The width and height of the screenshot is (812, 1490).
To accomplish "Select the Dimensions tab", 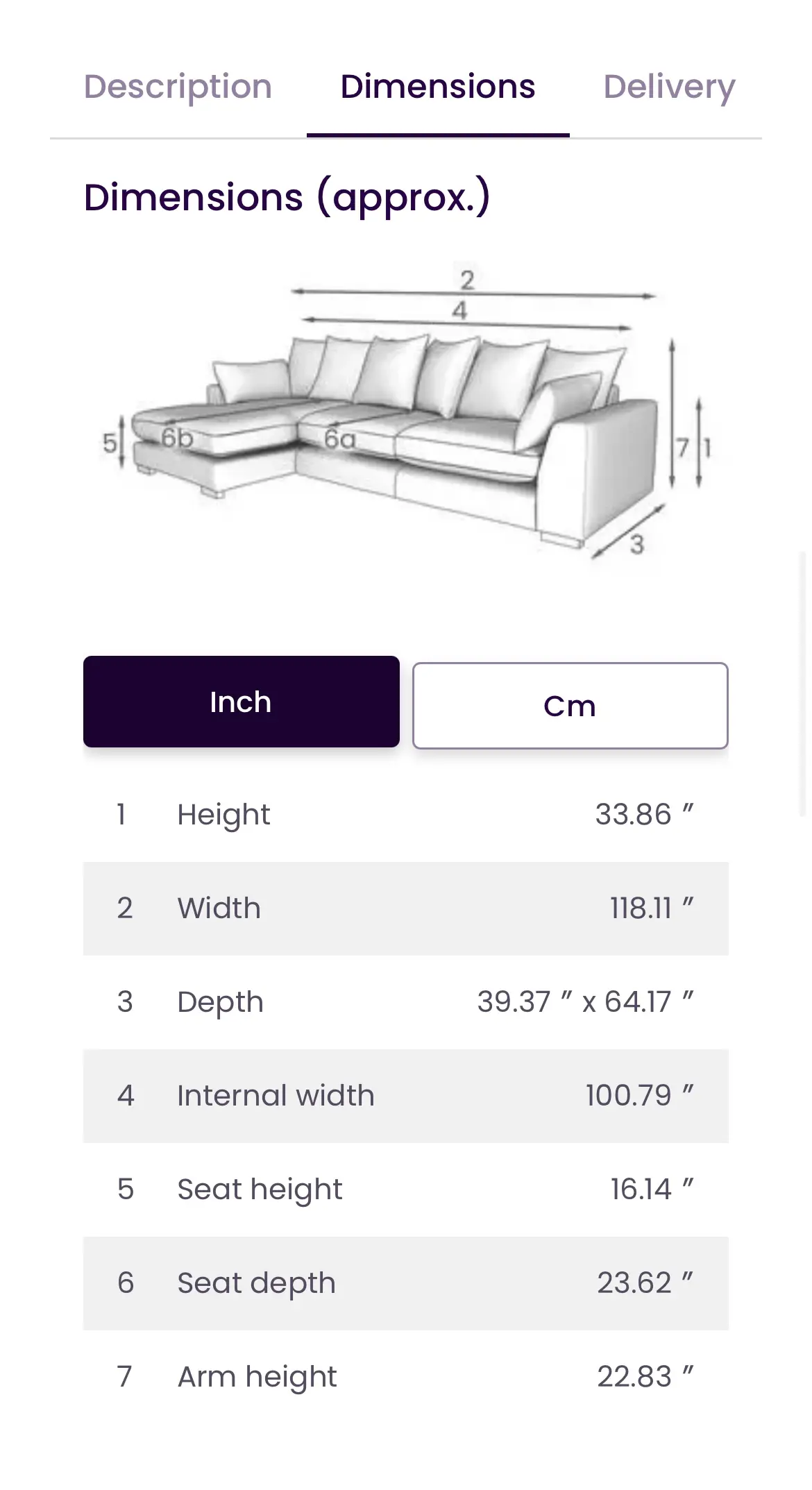I will (x=437, y=87).
